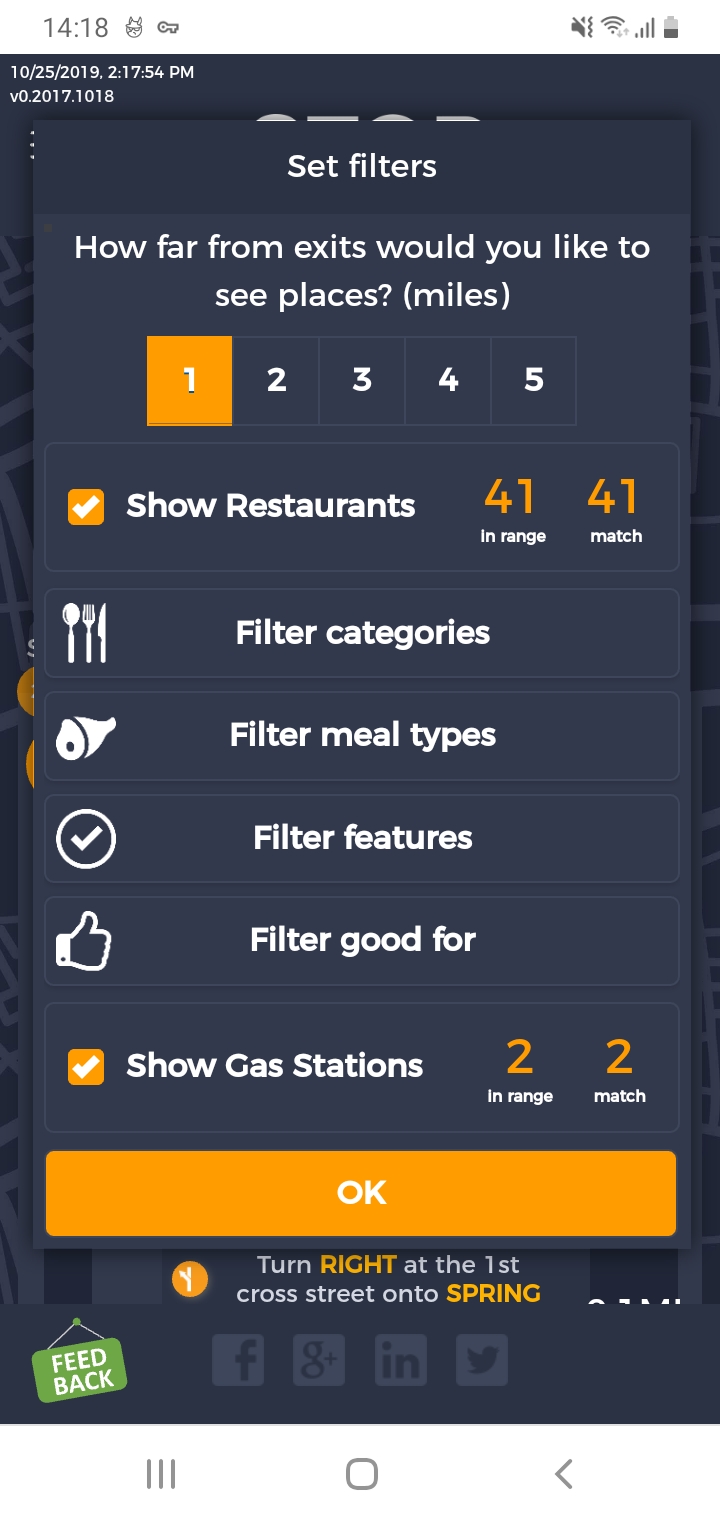
Task: Uncheck the Show Restaurants checkbox
Action: pos(86,507)
